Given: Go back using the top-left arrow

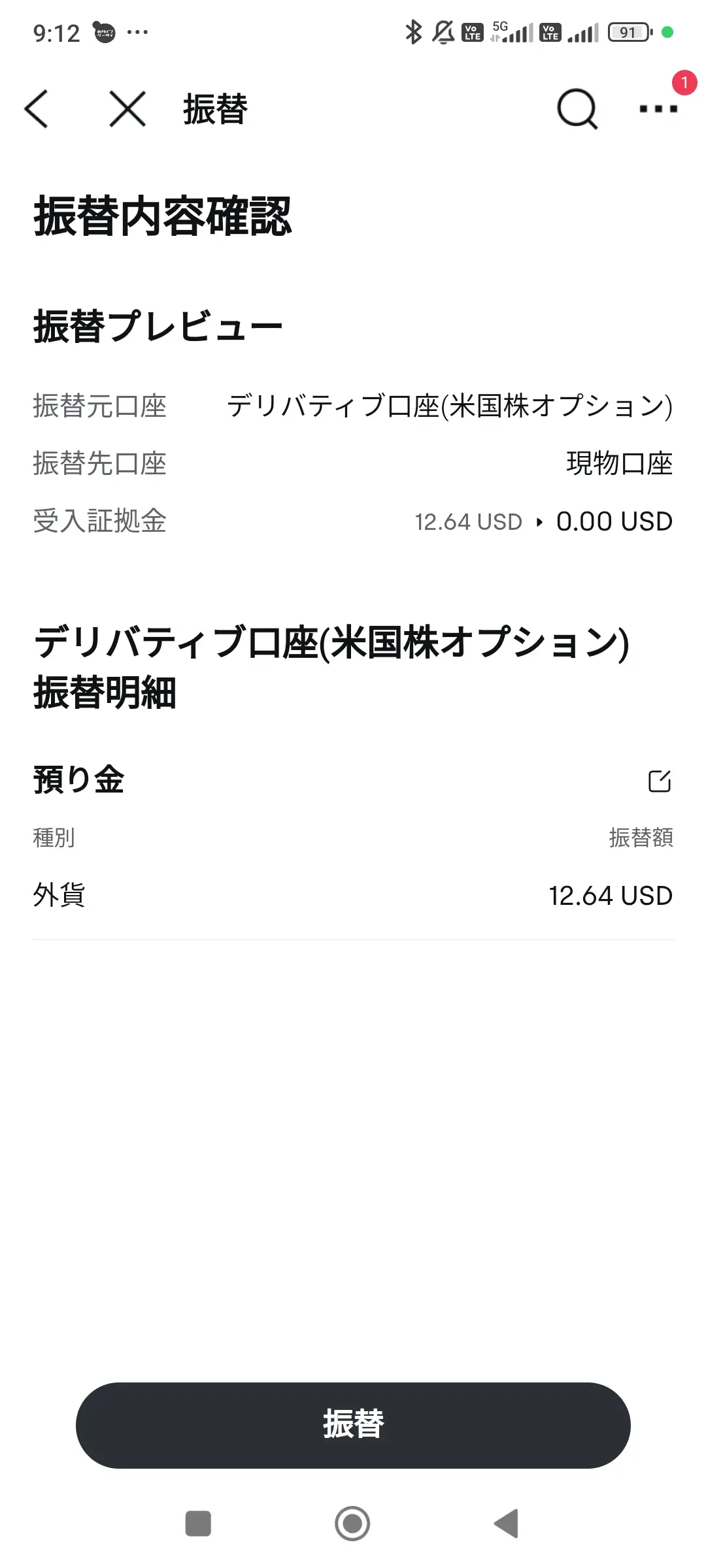Looking at the screenshot, I should pos(37,108).
